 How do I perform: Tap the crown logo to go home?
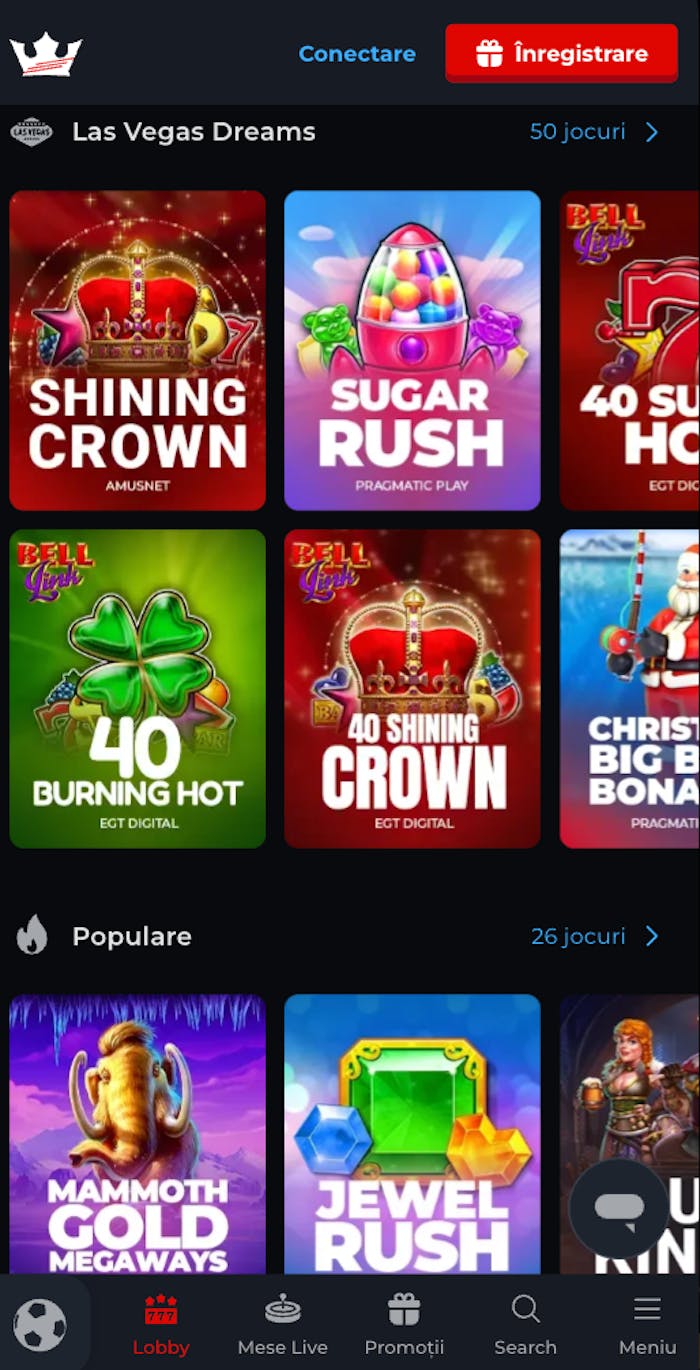pyautogui.click(x=46, y=54)
